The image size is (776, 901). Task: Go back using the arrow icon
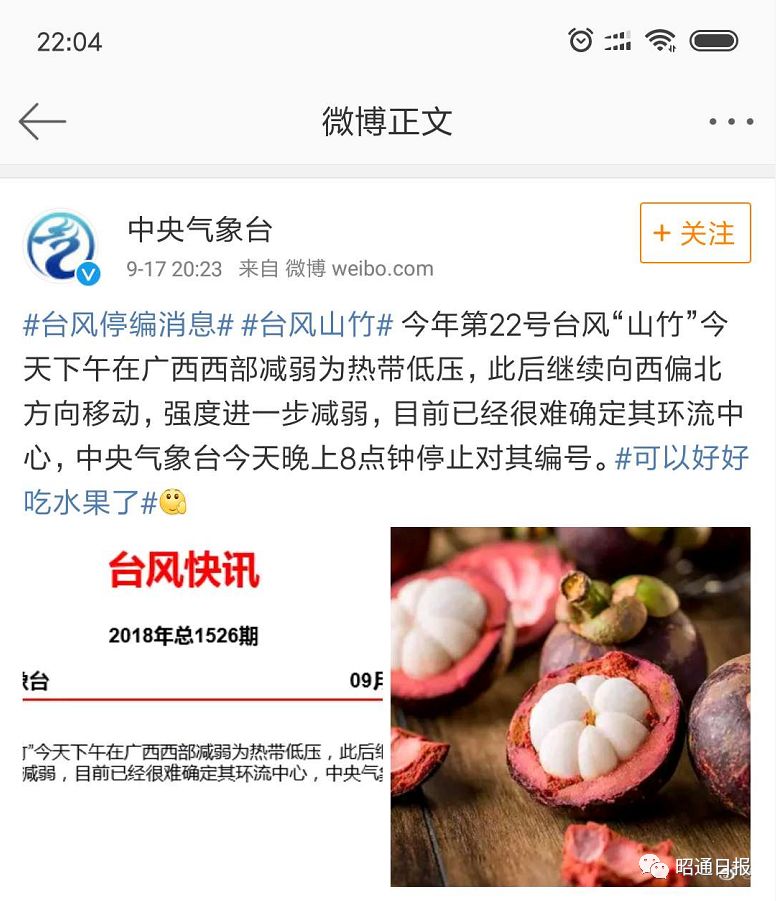coord(42,122)
